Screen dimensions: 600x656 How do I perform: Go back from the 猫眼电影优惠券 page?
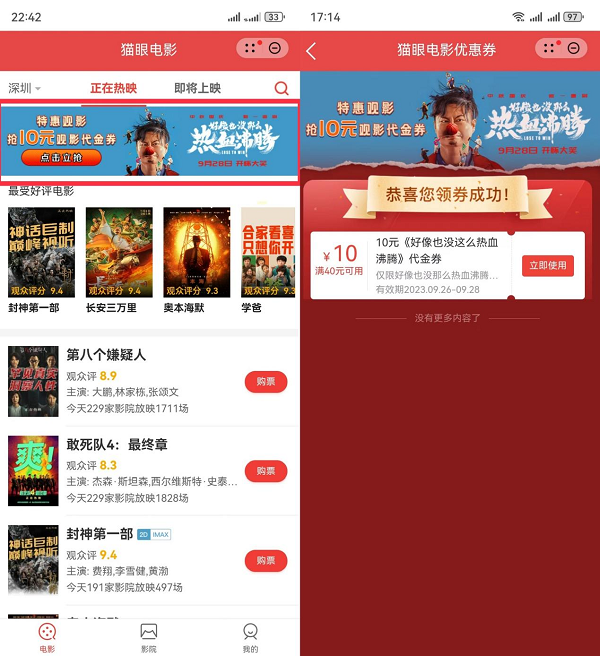click(311, 51)
